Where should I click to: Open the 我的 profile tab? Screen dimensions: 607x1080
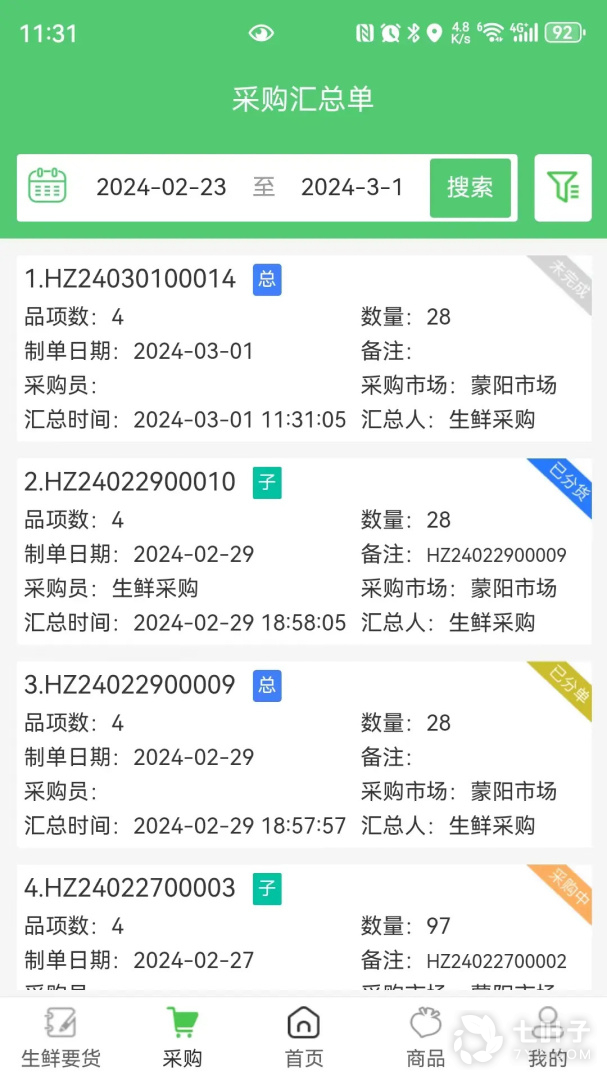(x=547, y=1038)
